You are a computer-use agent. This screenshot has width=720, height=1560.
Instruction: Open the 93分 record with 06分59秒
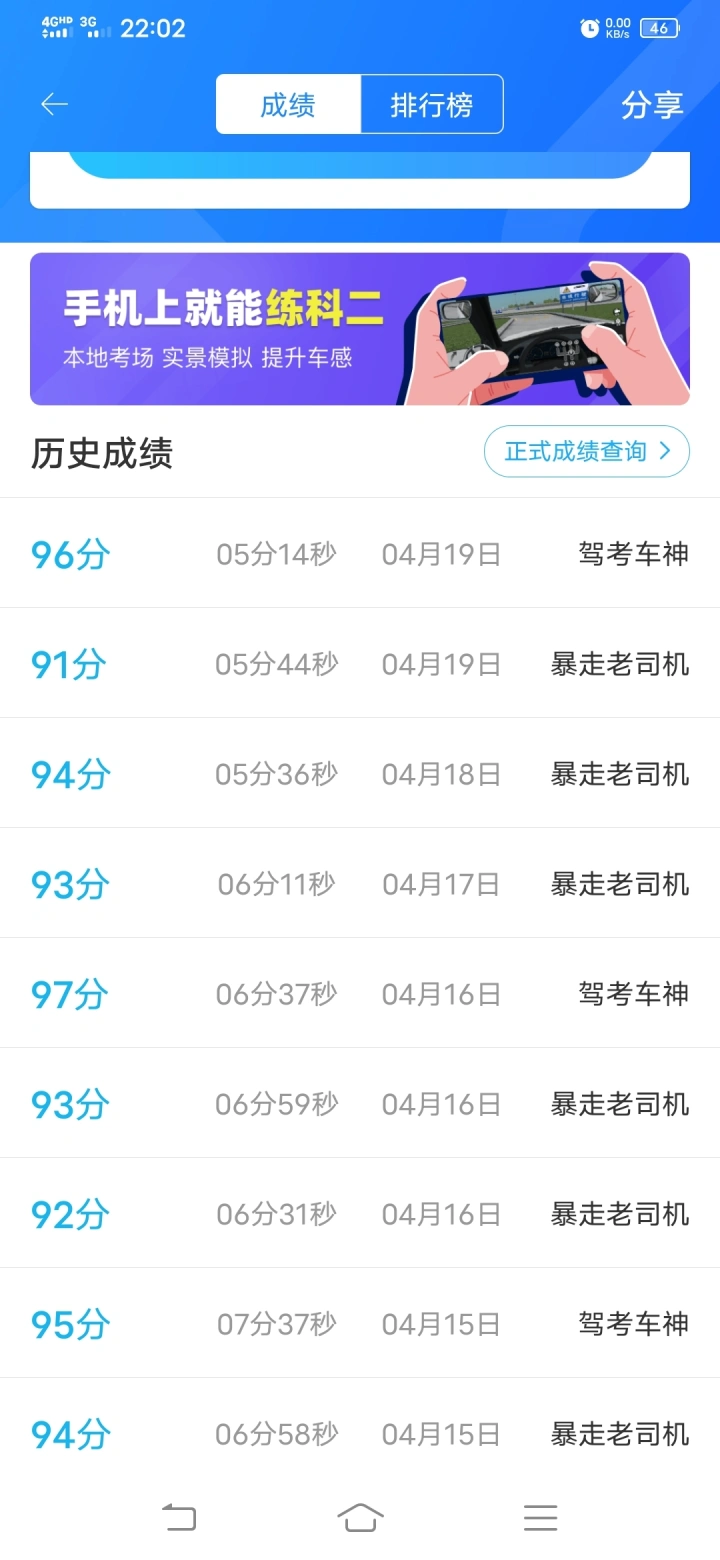pos(360,1103)
